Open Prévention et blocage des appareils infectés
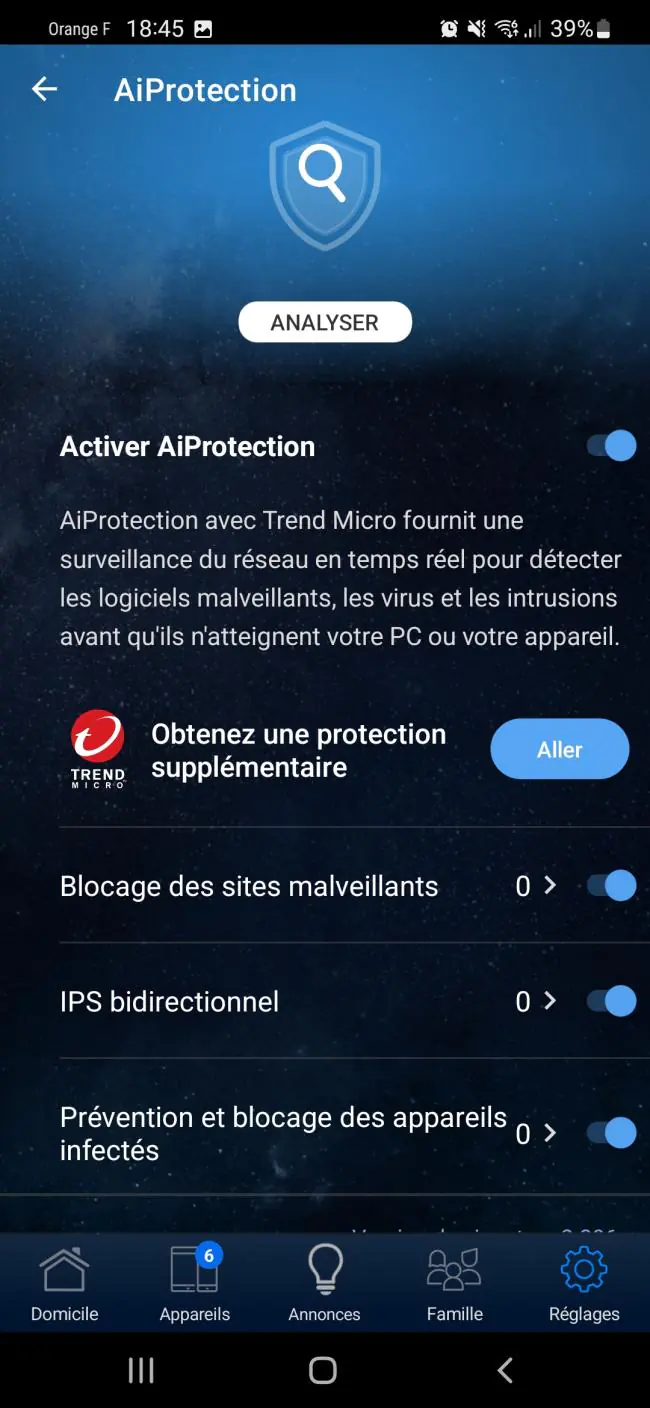This screenshot has height=1408, width=650. pos(308,1133)
